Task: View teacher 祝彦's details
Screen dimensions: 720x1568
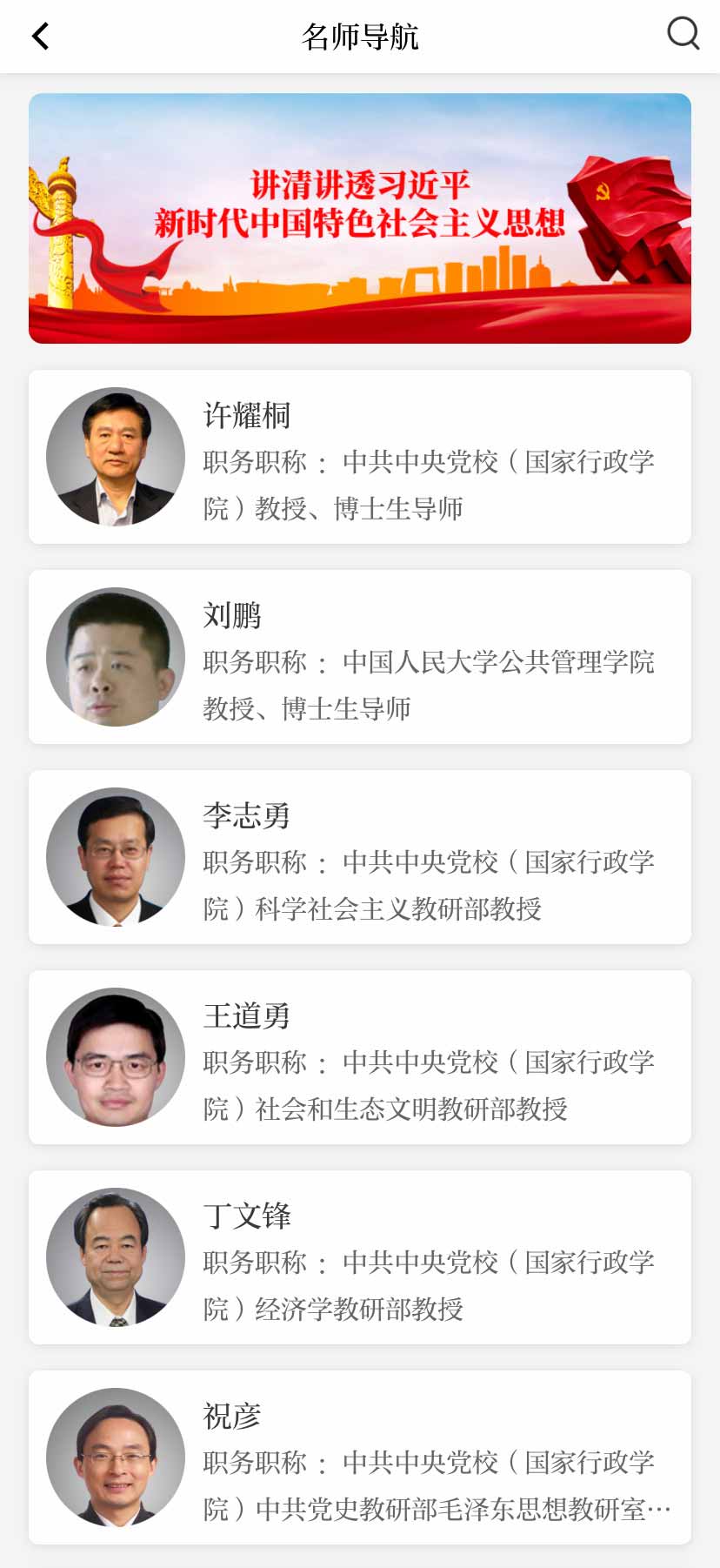Action: coord(360,1458)
